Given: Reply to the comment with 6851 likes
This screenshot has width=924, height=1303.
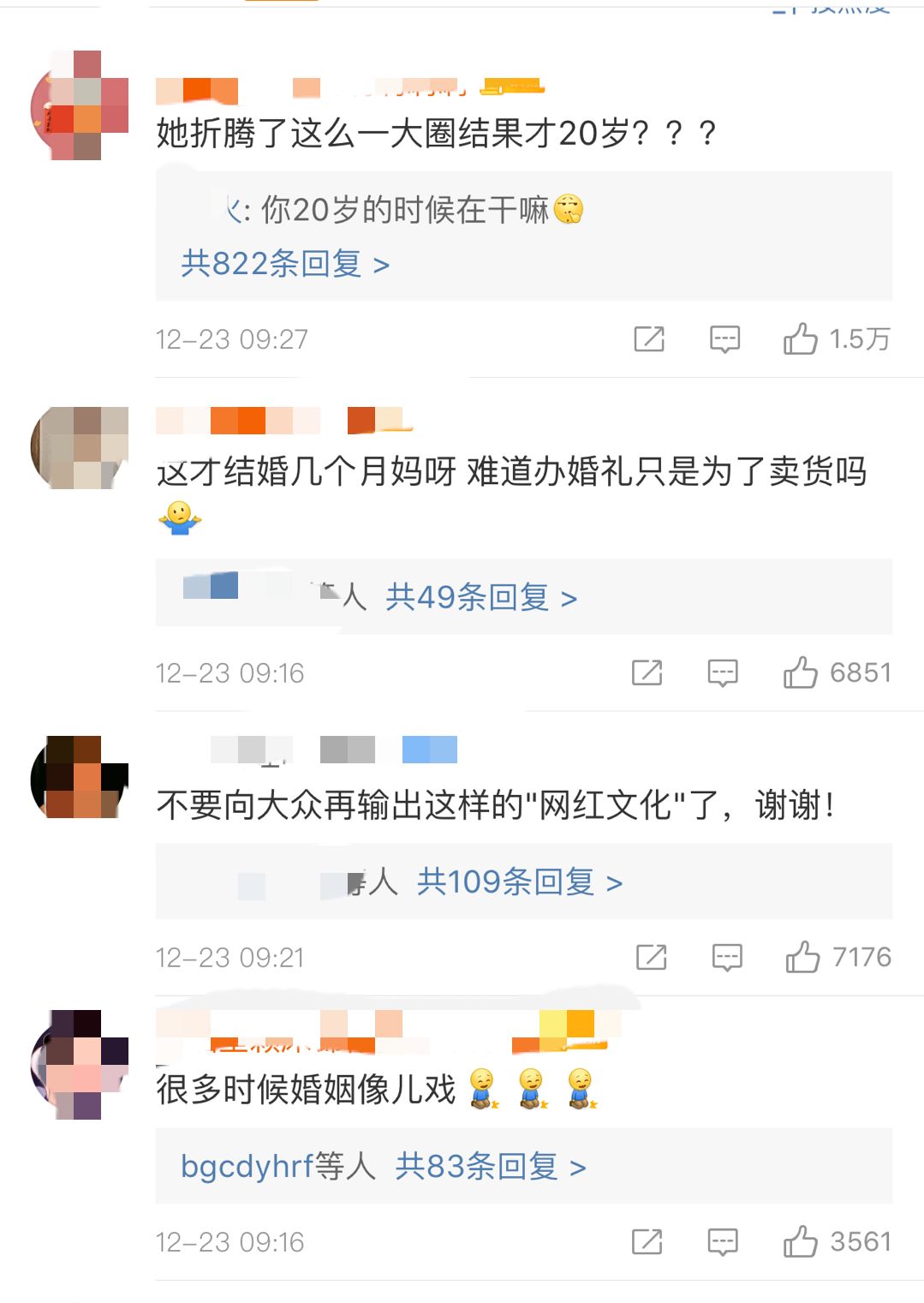Looking at the screenshot, I should [x=723, y=673].
